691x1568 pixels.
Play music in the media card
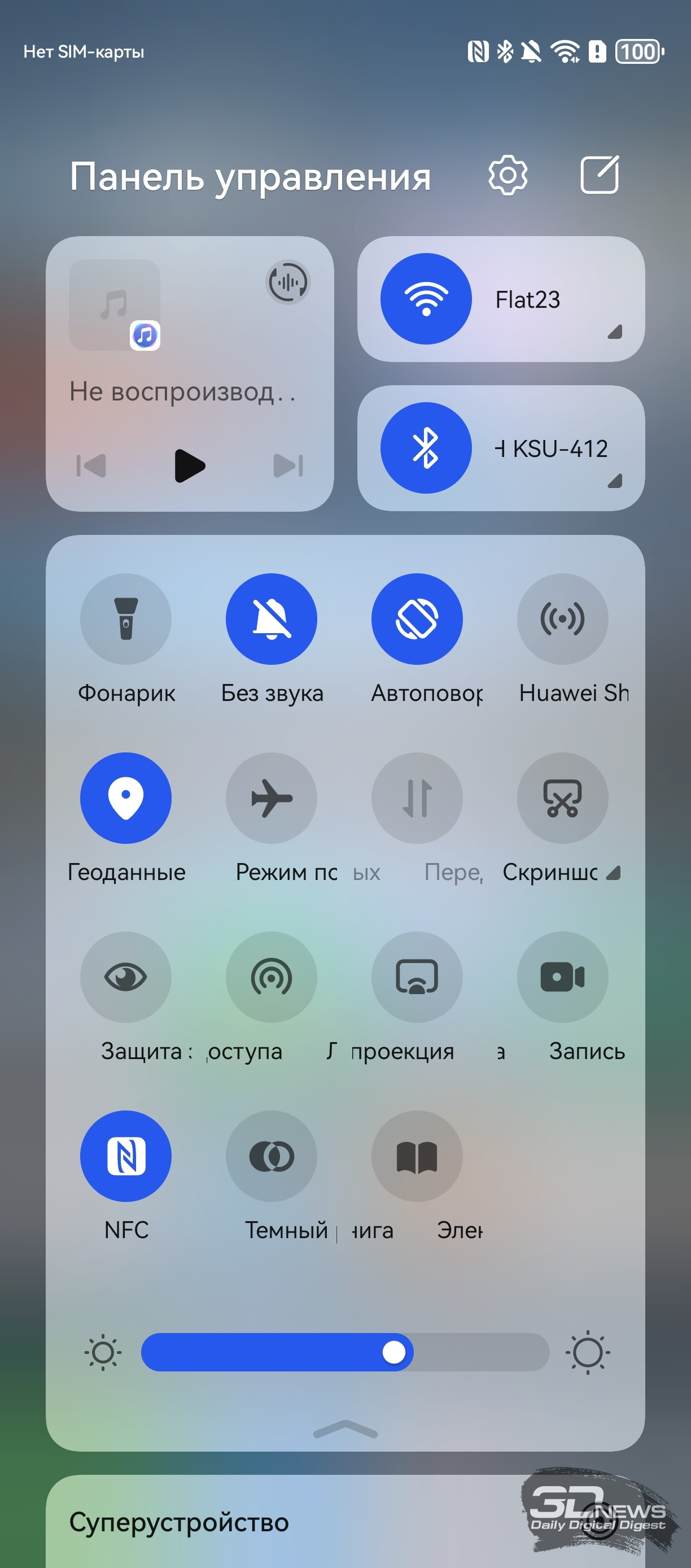[x=189, y=465]
